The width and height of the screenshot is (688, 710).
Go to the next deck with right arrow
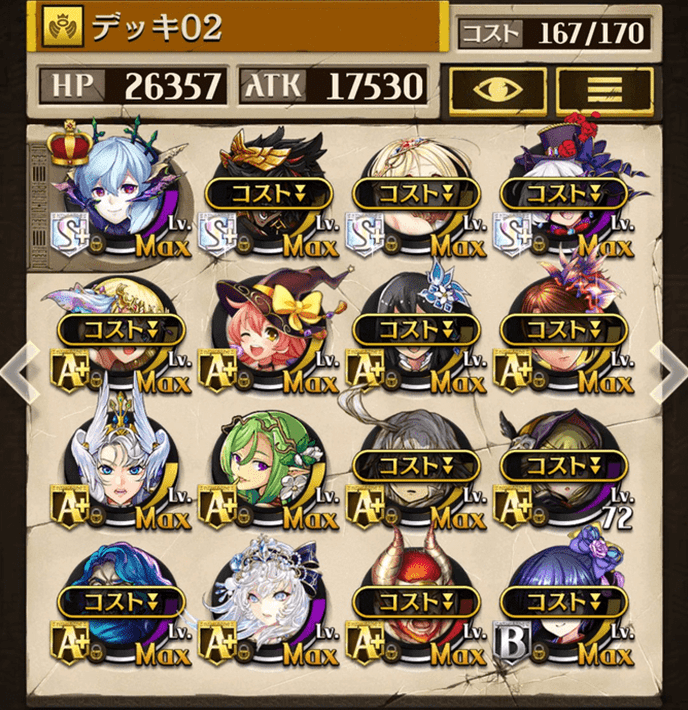[x=666, y=370]
